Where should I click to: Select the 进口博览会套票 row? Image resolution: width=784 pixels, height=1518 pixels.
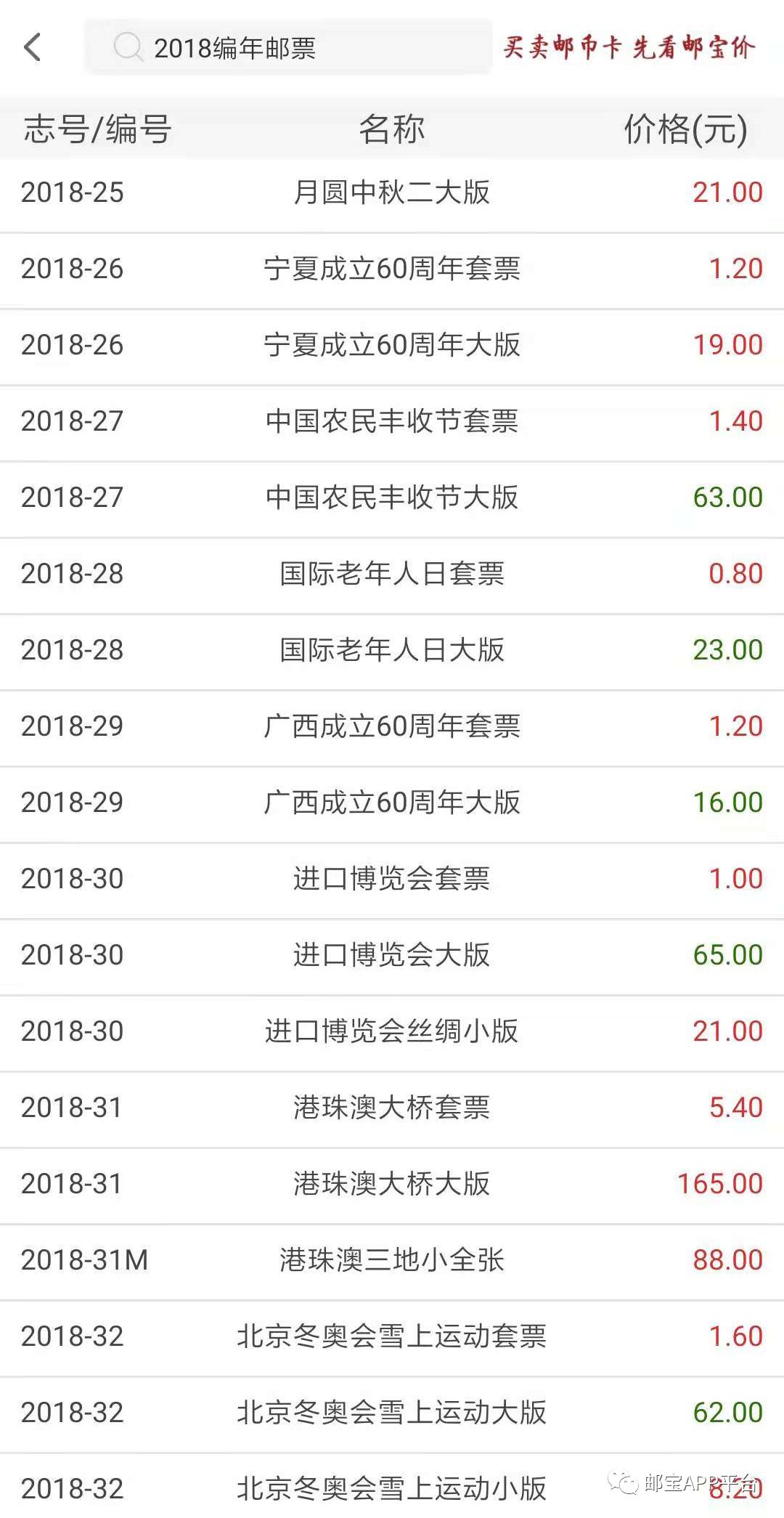click(392, 880)
